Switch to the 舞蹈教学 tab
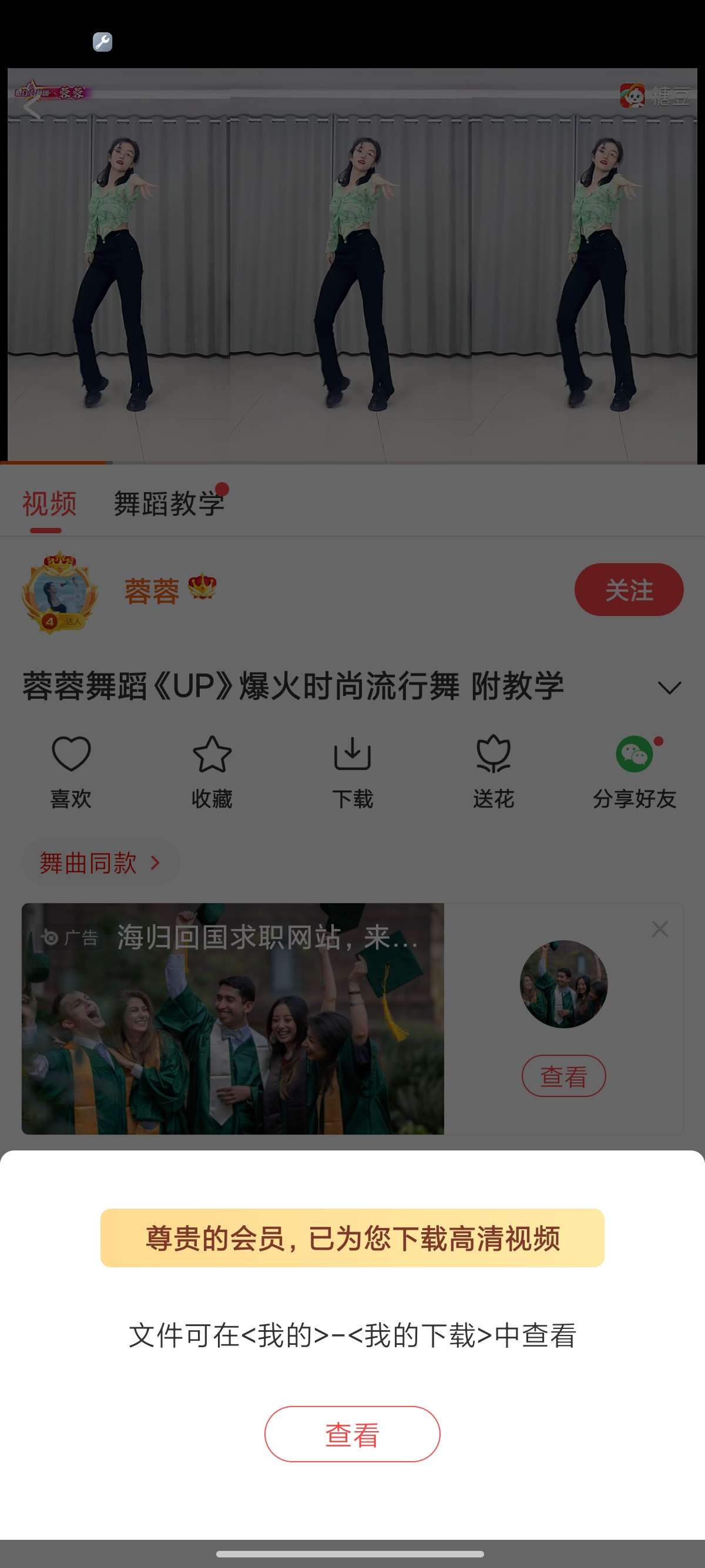Image resolution: width=705 pixels, height=1568 pixels. (169, 503)
